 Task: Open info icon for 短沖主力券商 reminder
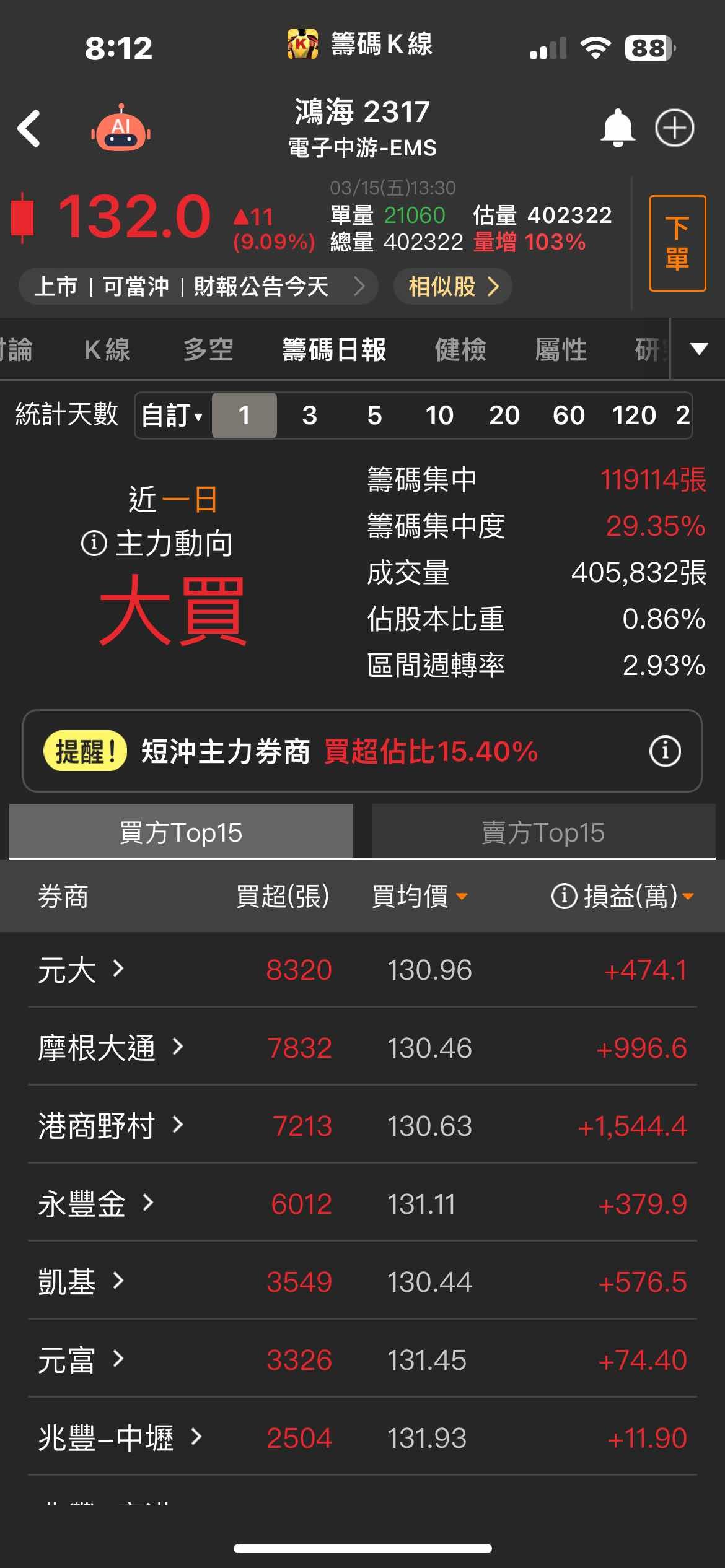665,751
